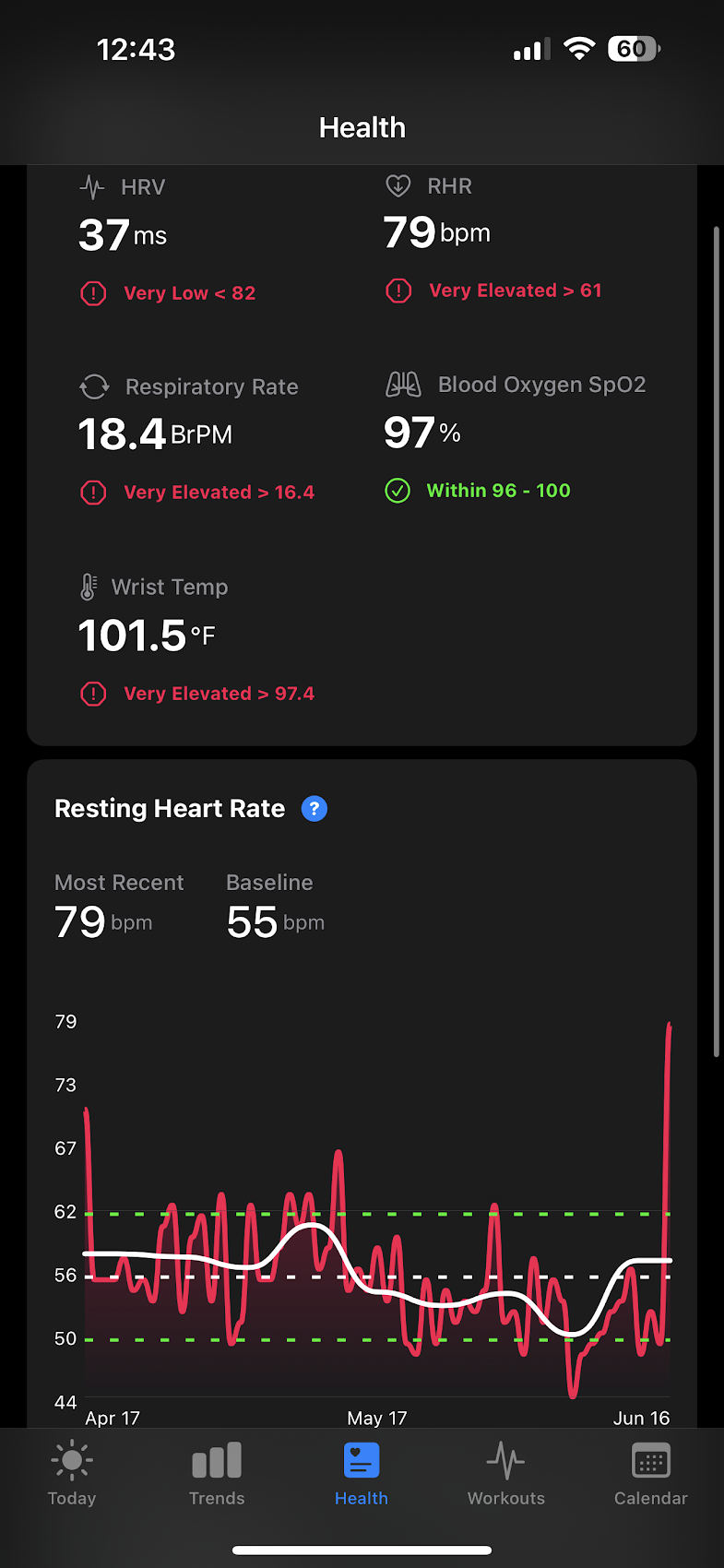Switch to the Today tab
This screenshot has width=724, height=1568.
tap(72, 1473)
